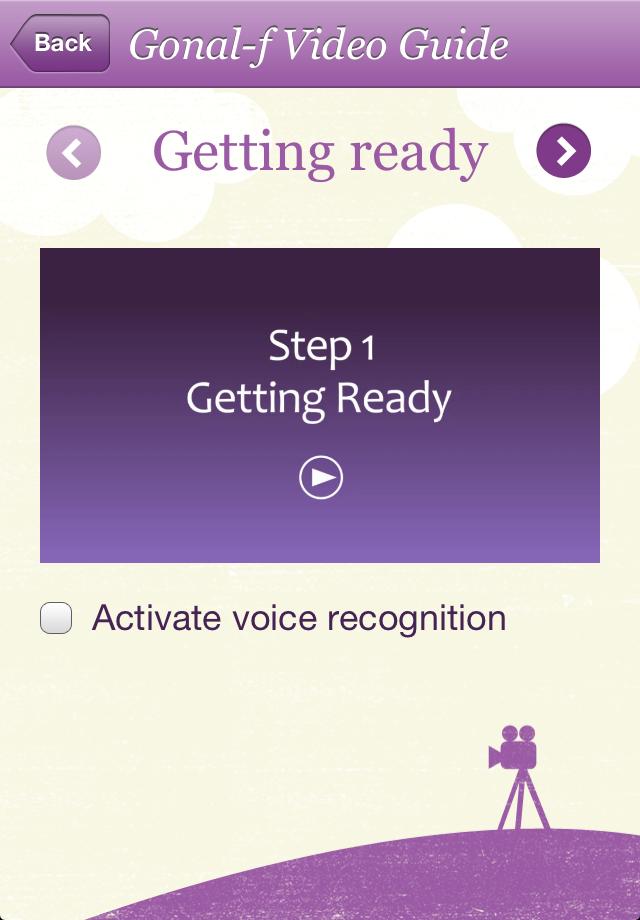Enable the Activate voice recognition checkbox

pyautogui.click(x=56, y=618)
